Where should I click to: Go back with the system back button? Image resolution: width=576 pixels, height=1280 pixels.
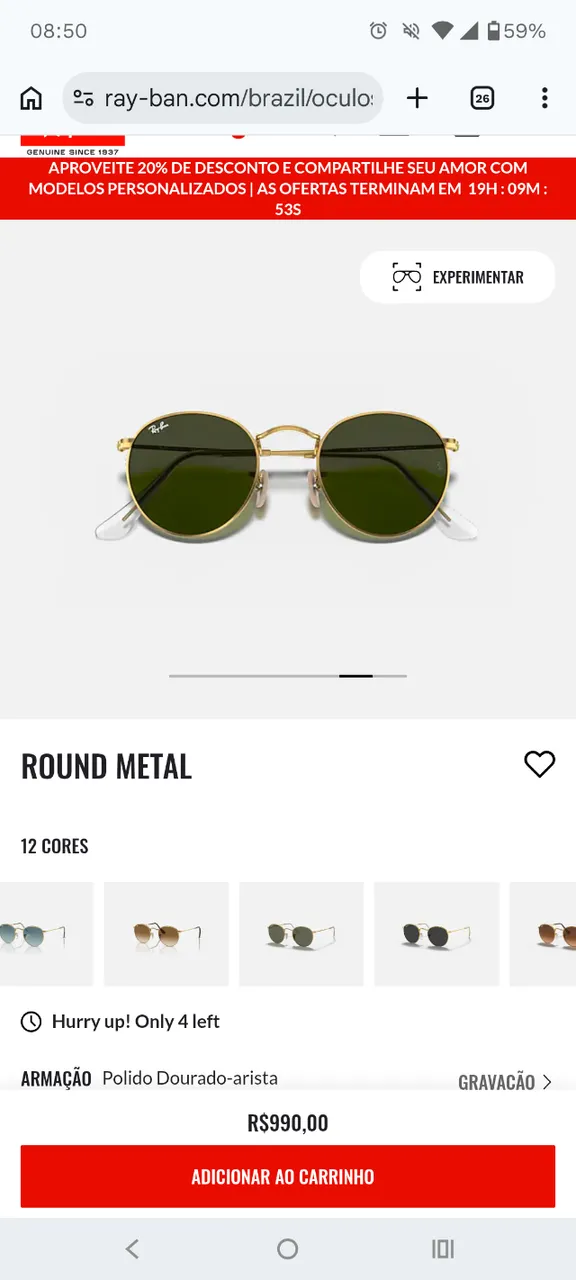[x=132, y=1248]
